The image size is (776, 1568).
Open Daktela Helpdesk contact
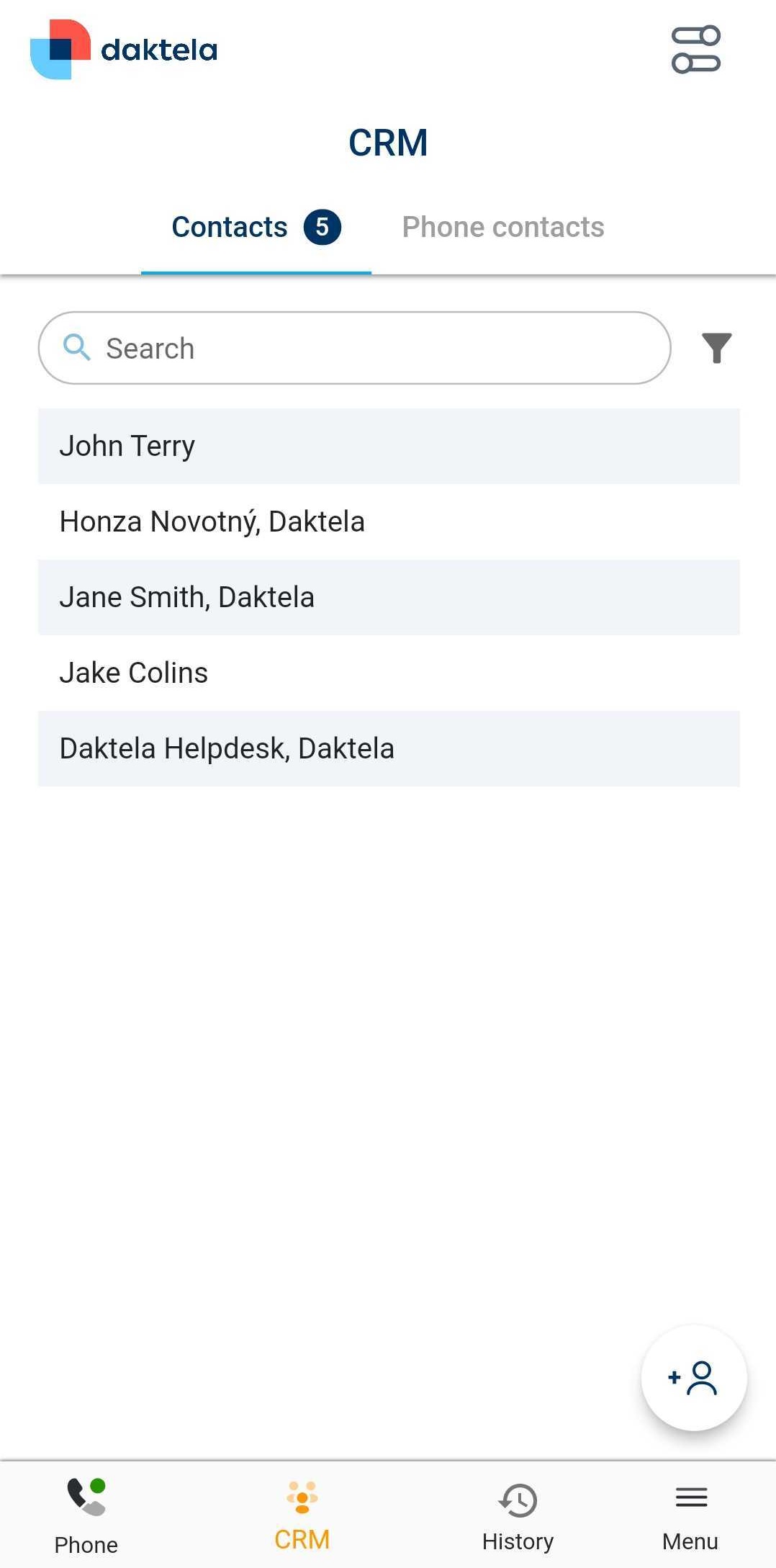pyautogui.click(x=389, y=748)
